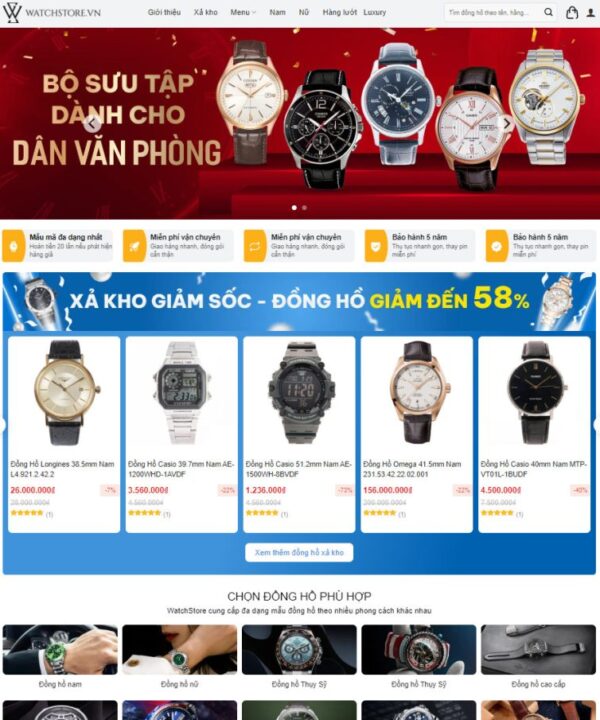
Task: Show the next banner slide
Action: click(x=507, y=124)
